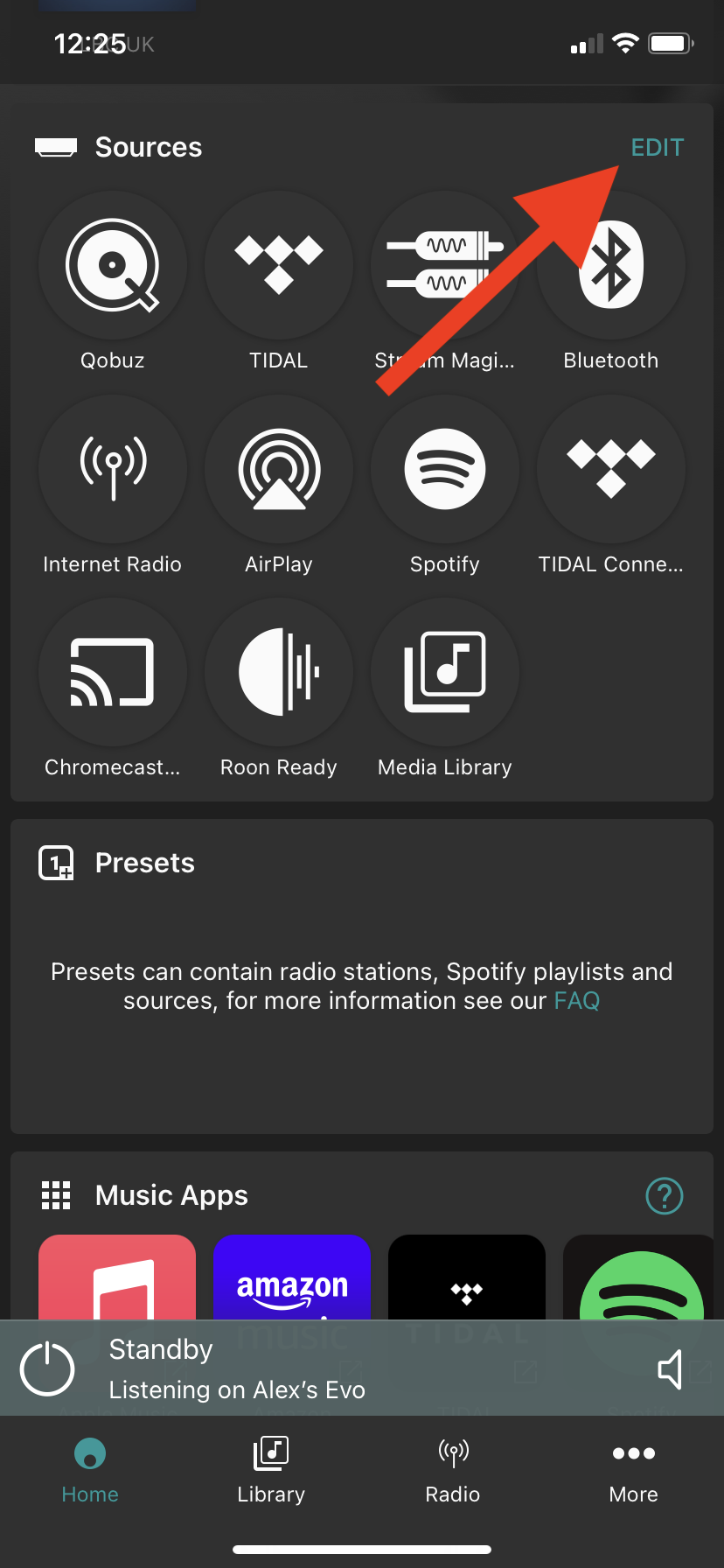Select the Qobuz source
Image resolution: width=724 pixels, height=1568 pixels.
[112, 265]
